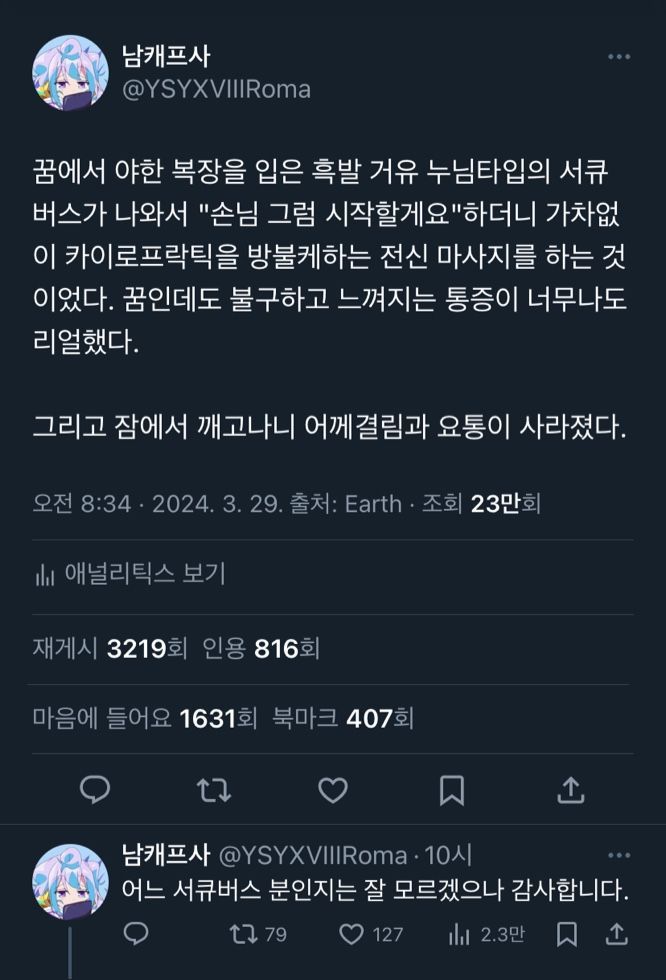666x980 pixels.
Task: Open the profile picture on the 10시 reply
Action: coord(70,881)
